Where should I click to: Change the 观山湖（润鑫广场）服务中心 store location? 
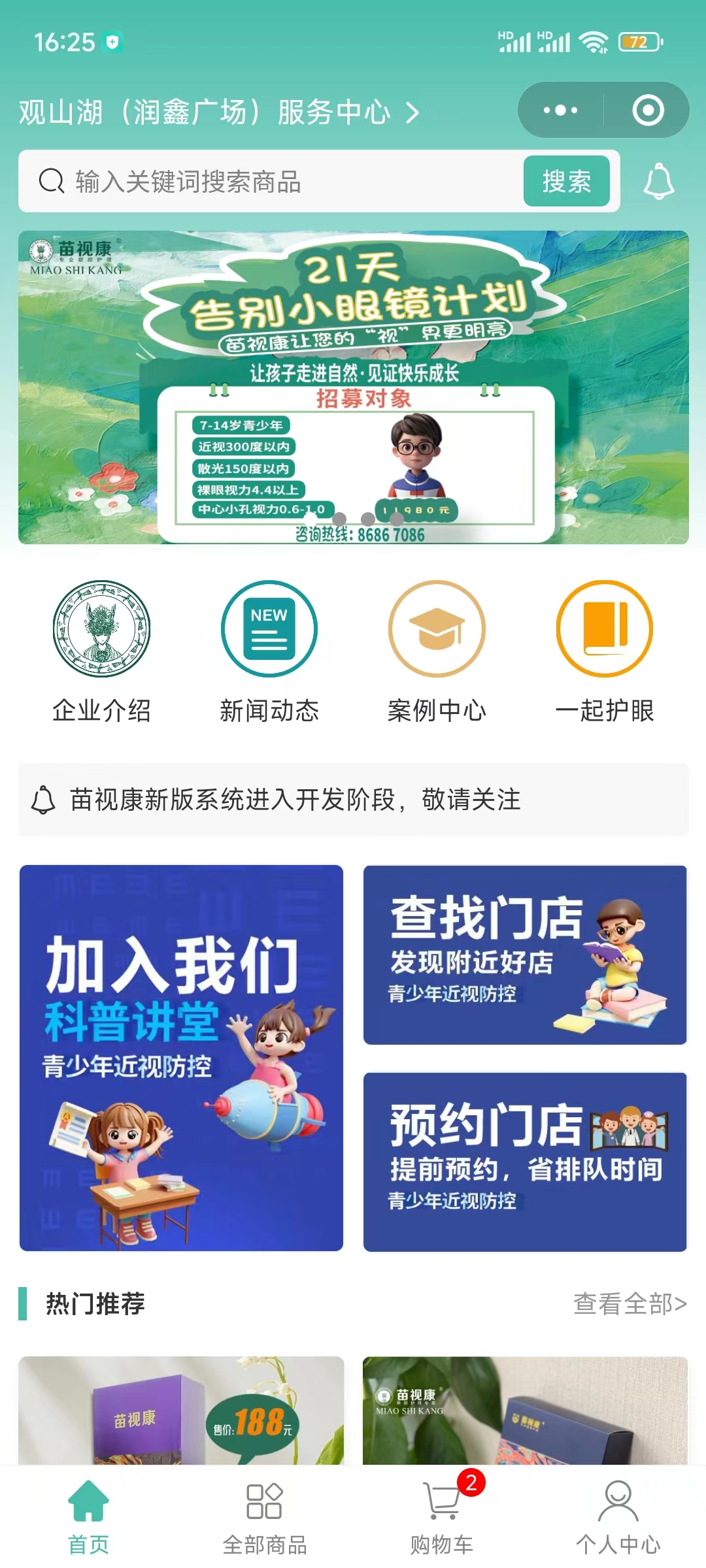218,112
